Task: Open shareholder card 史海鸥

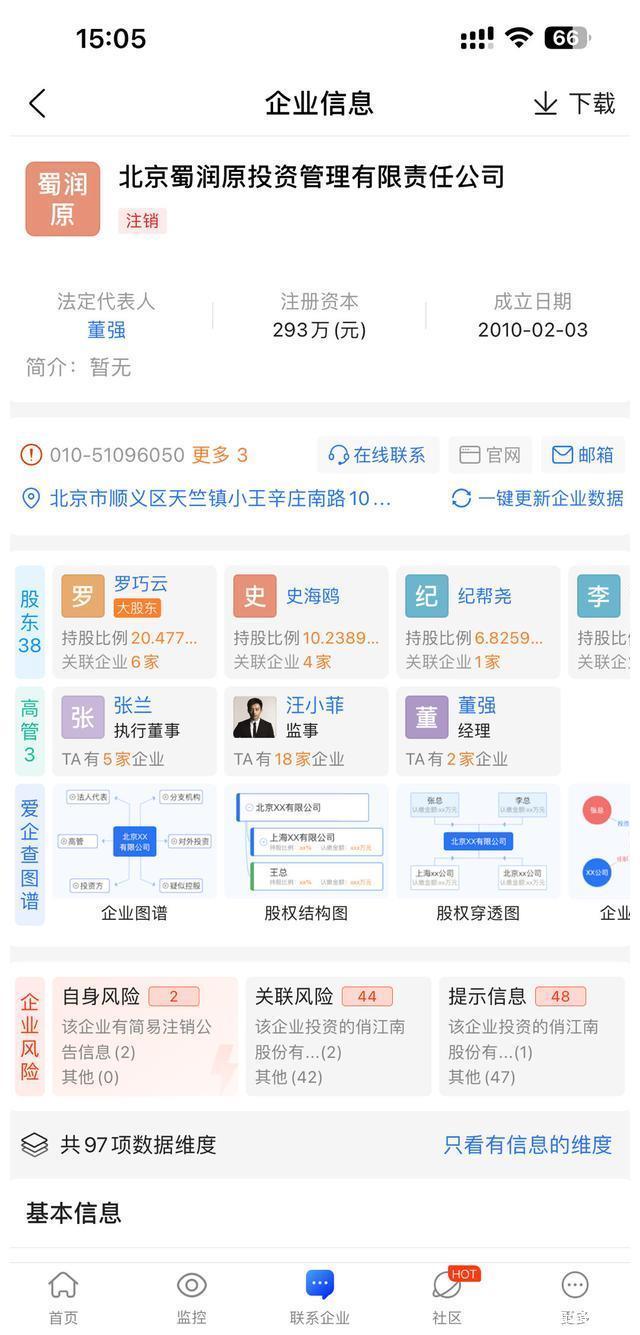Action: tap(306, 622)
